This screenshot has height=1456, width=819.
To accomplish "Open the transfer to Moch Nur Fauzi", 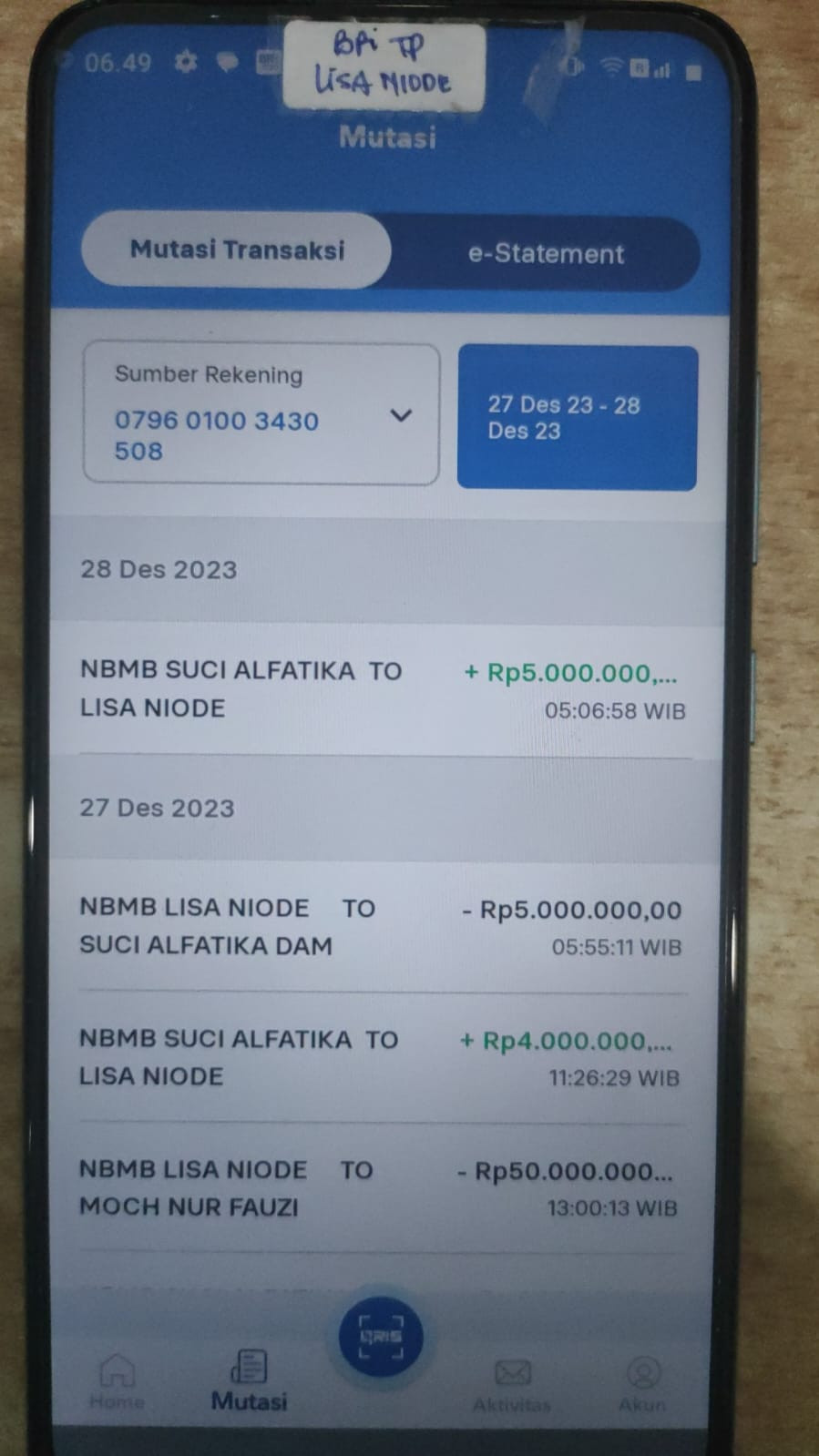I will click(x=379, y=1188).
